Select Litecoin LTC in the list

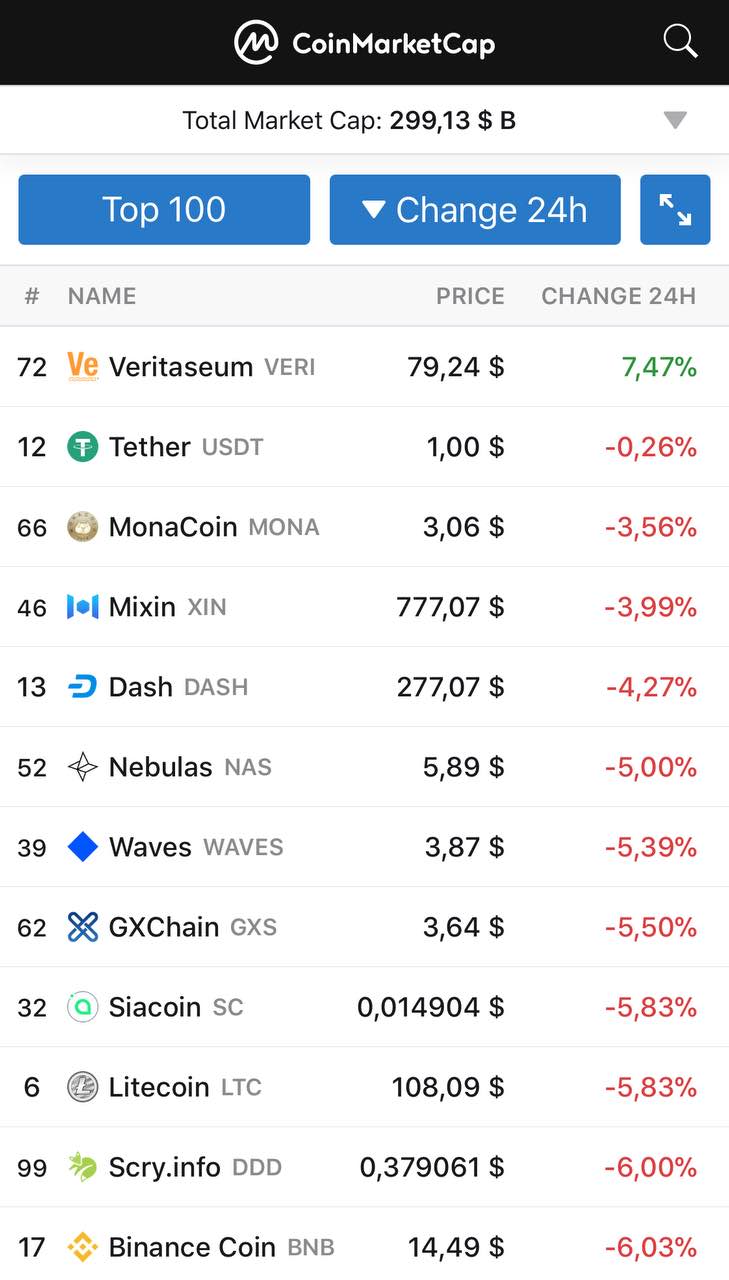(364, 1087)
